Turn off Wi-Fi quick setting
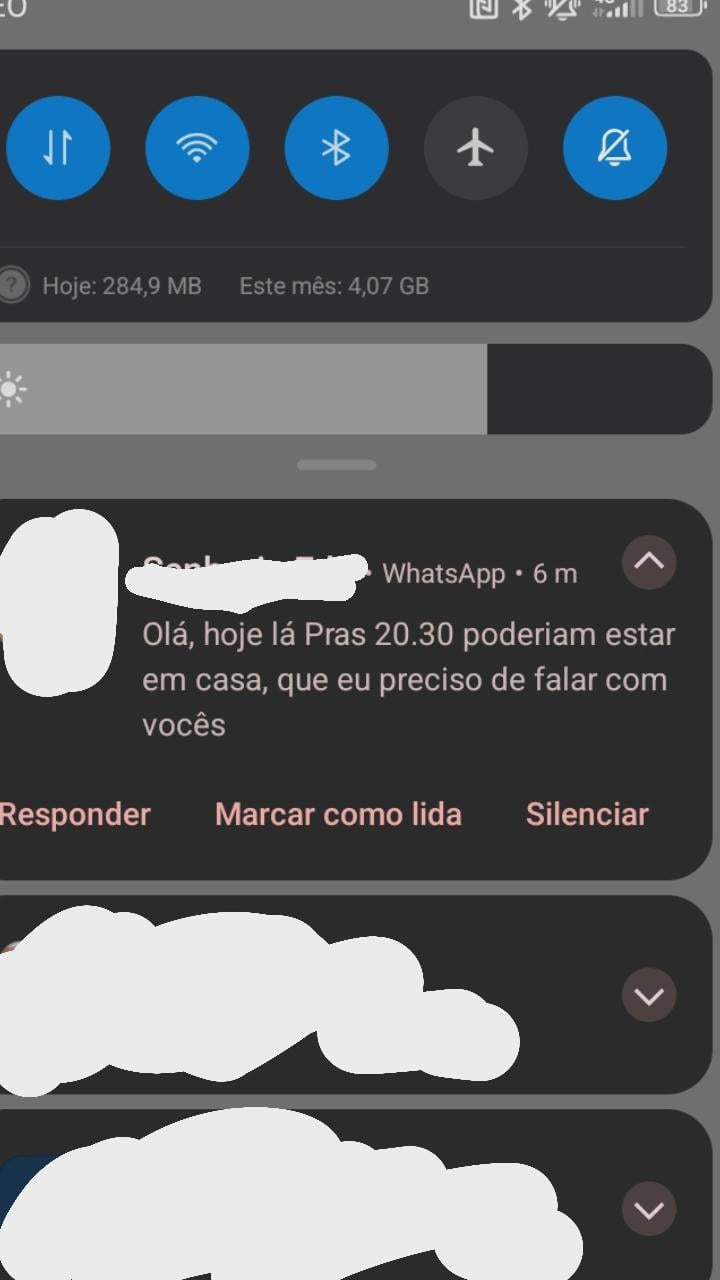Screen dimensions: 720x1280 197,149
